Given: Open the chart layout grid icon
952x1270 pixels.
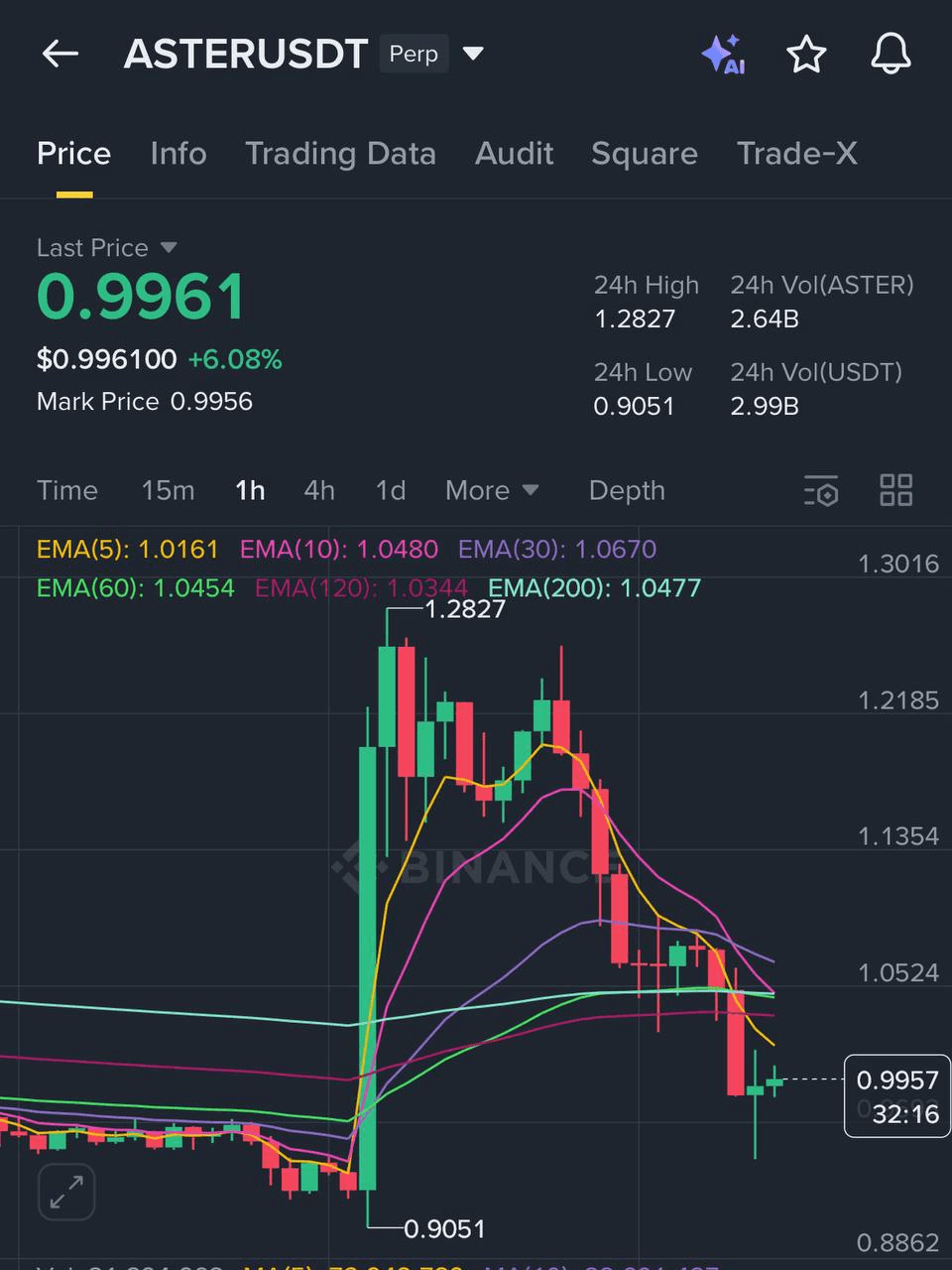Looking at the screenshot, I should click(x=895, y=490).
